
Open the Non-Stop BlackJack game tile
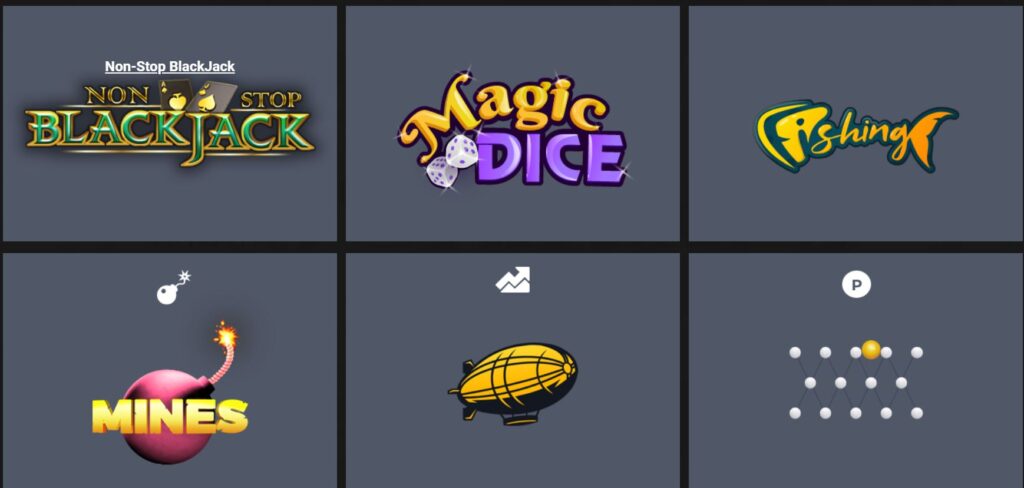(170, 124)
